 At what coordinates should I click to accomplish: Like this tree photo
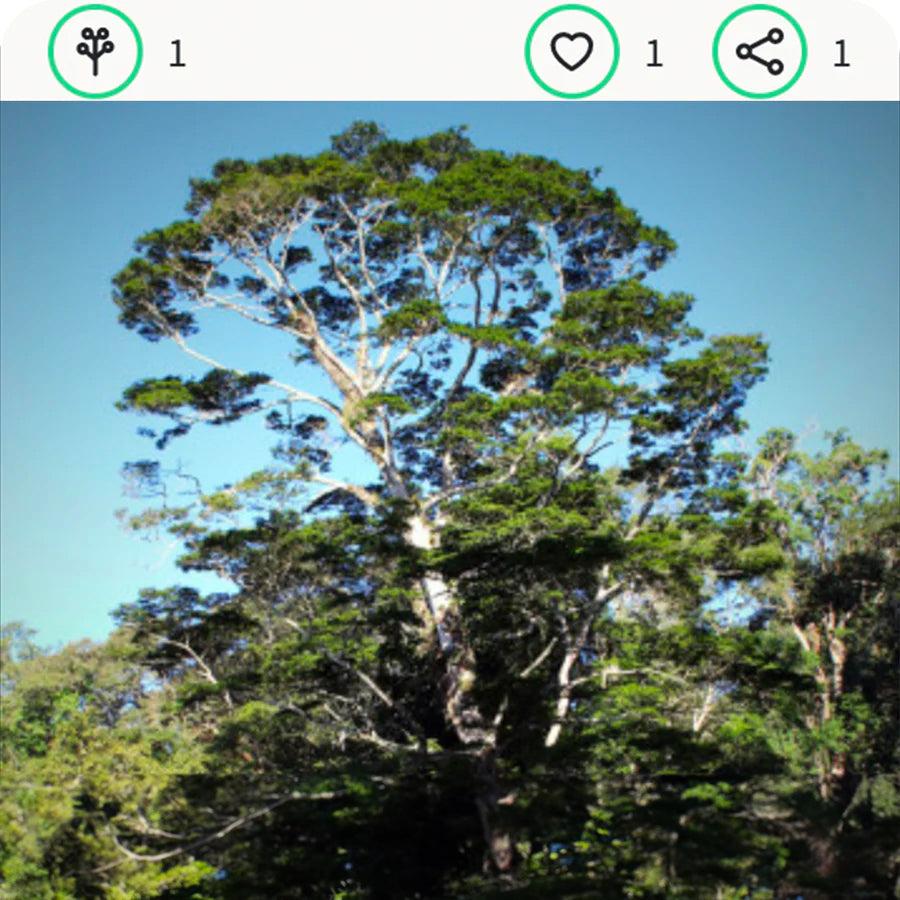pyautogui.click(x=572, y=51)
